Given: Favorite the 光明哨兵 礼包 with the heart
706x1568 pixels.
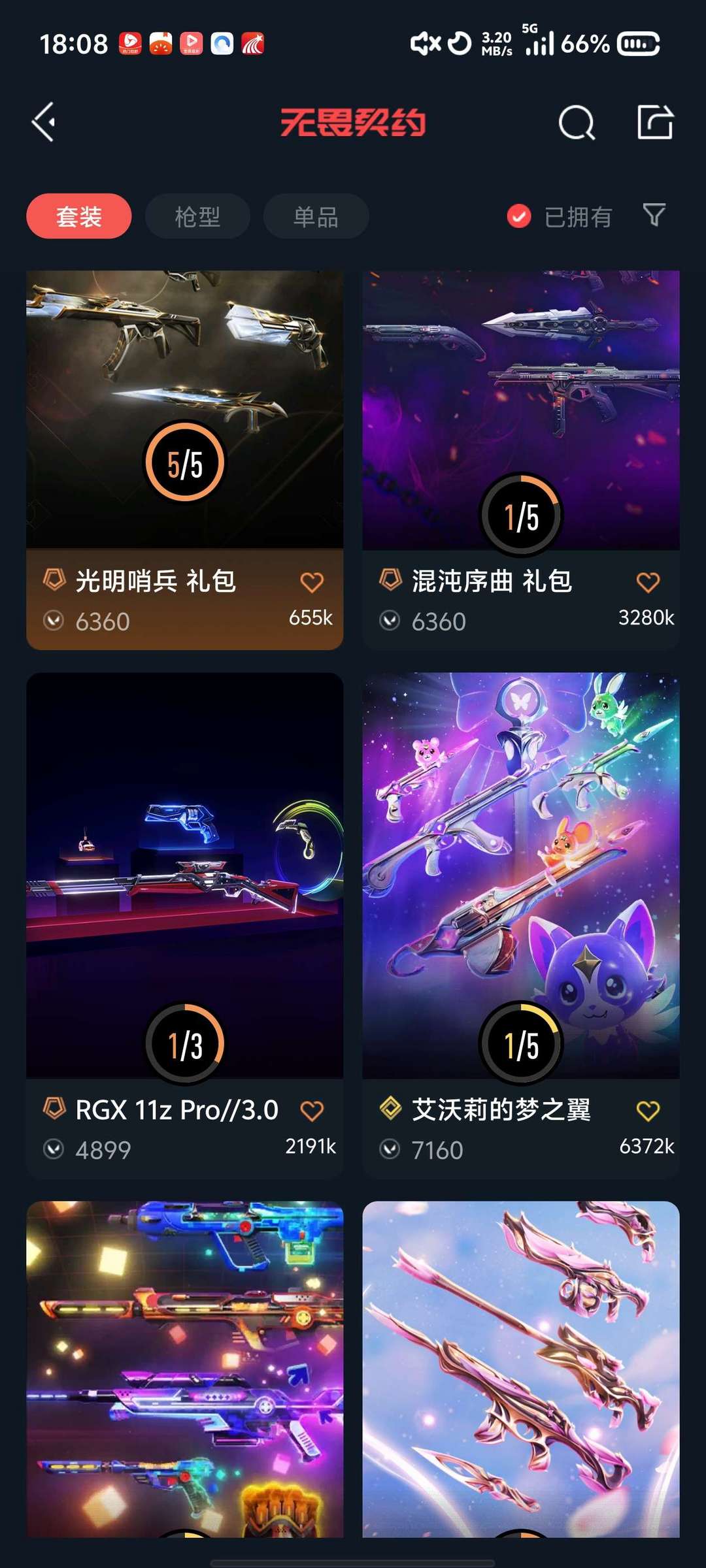Looking at the screenshot, I should pyautogui.click(x=312, y=581).
